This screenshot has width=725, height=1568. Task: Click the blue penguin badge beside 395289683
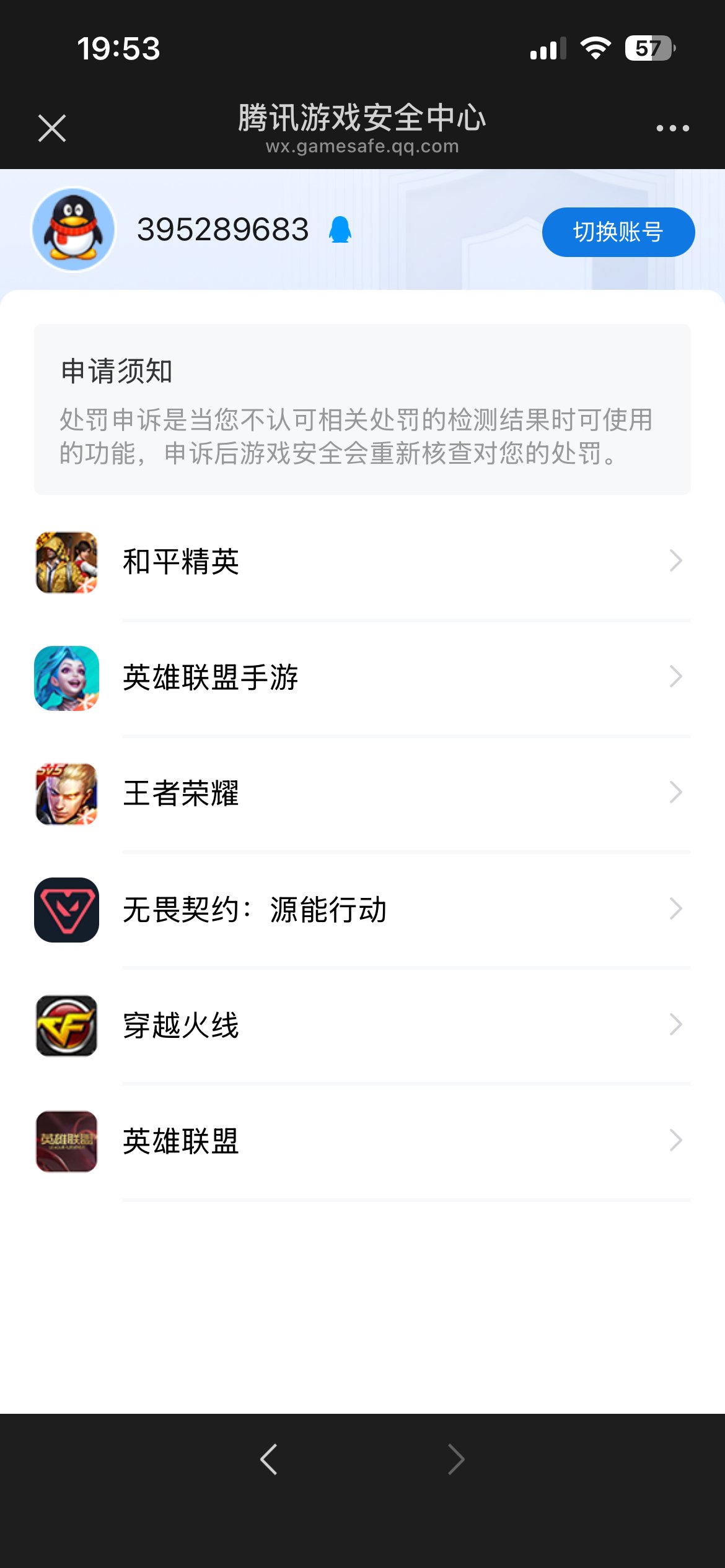340,230
